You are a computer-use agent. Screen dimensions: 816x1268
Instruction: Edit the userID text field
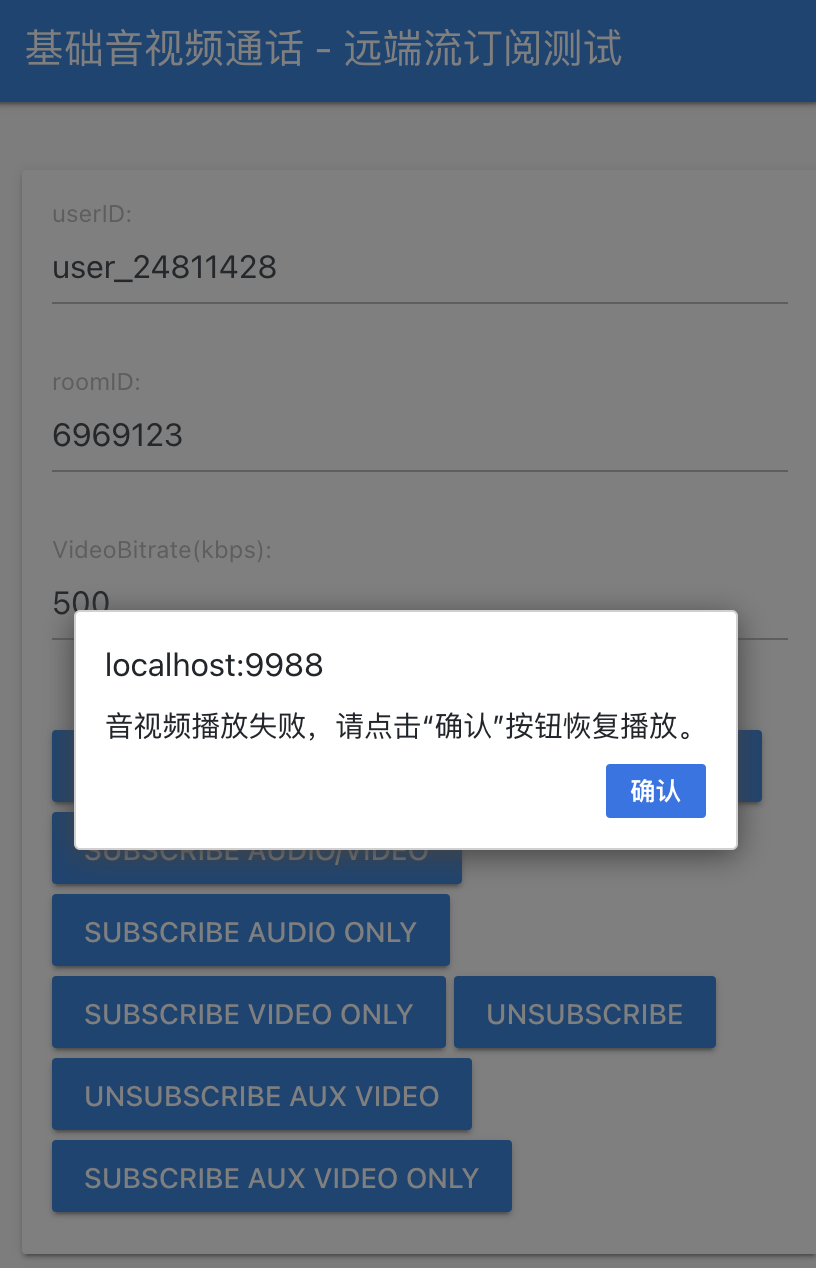(419, 268)
